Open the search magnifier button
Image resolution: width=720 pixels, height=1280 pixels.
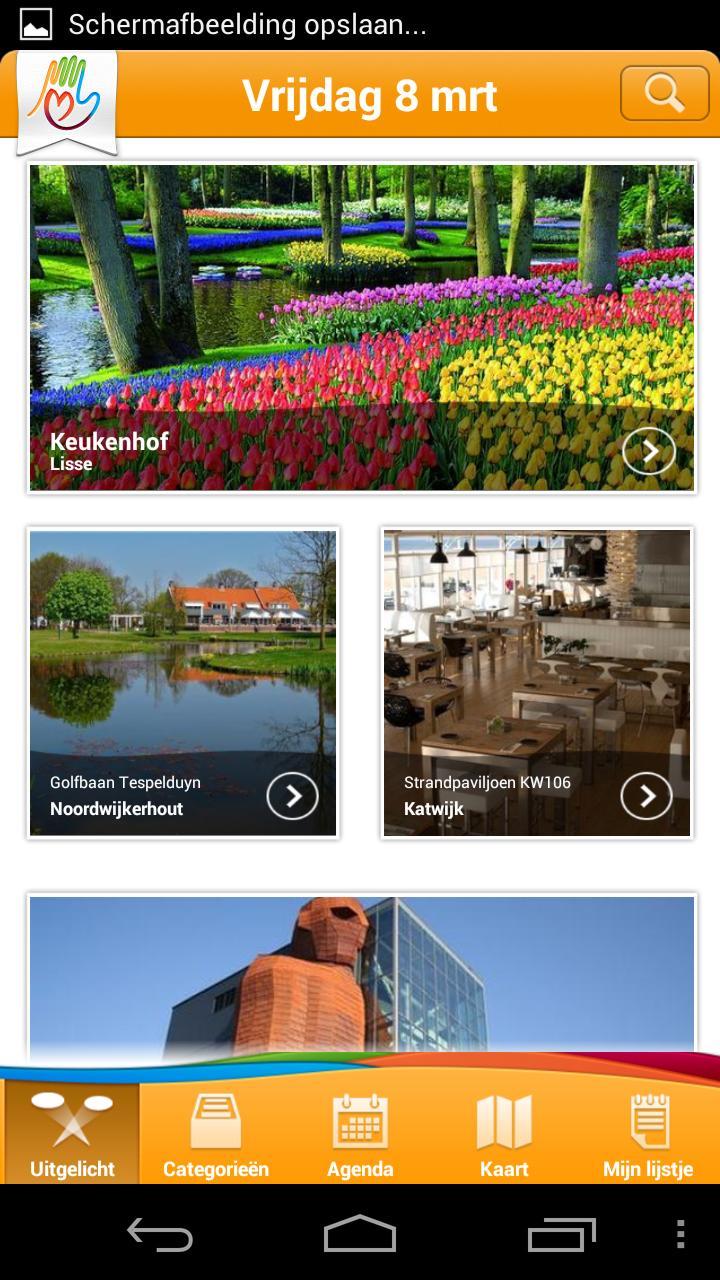[664, 94]
